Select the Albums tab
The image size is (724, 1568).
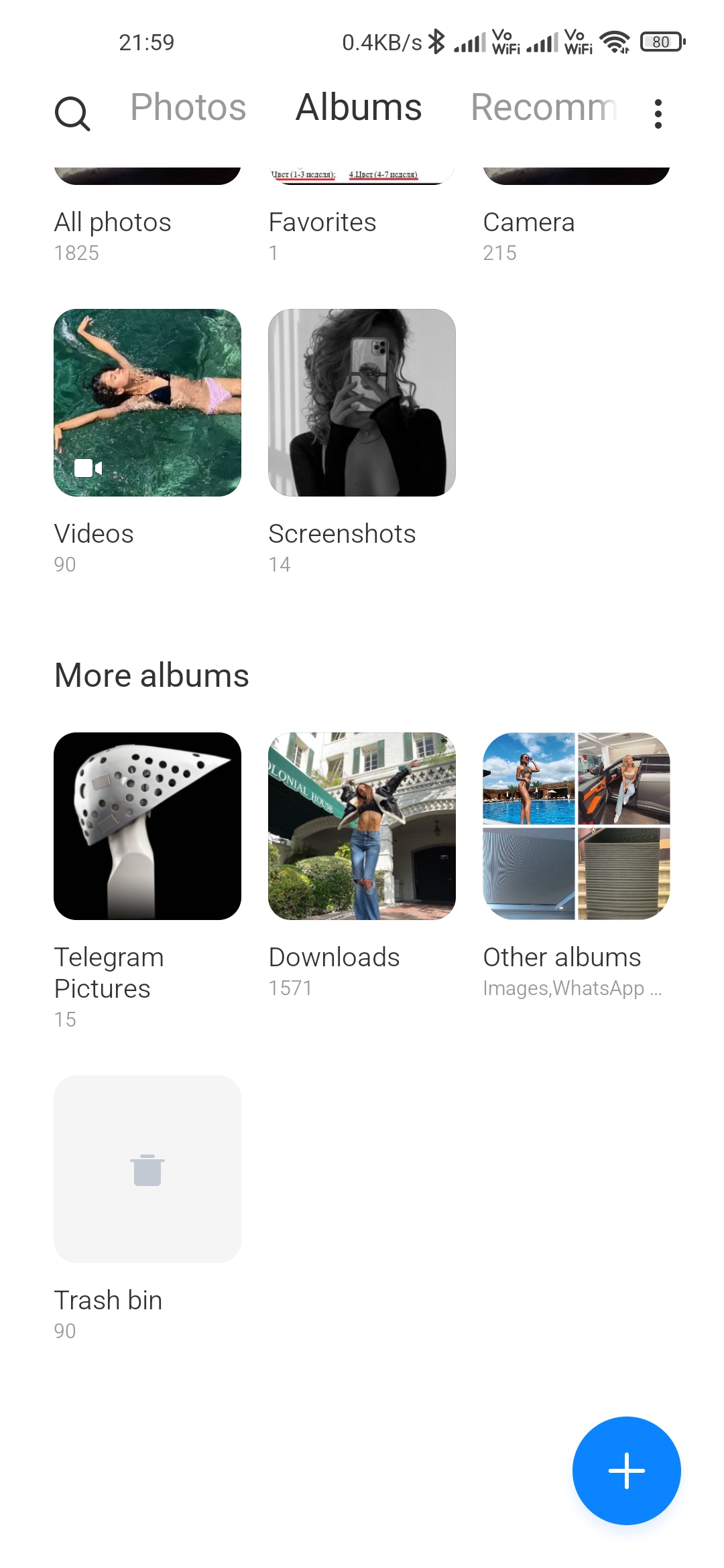(359, 108)
